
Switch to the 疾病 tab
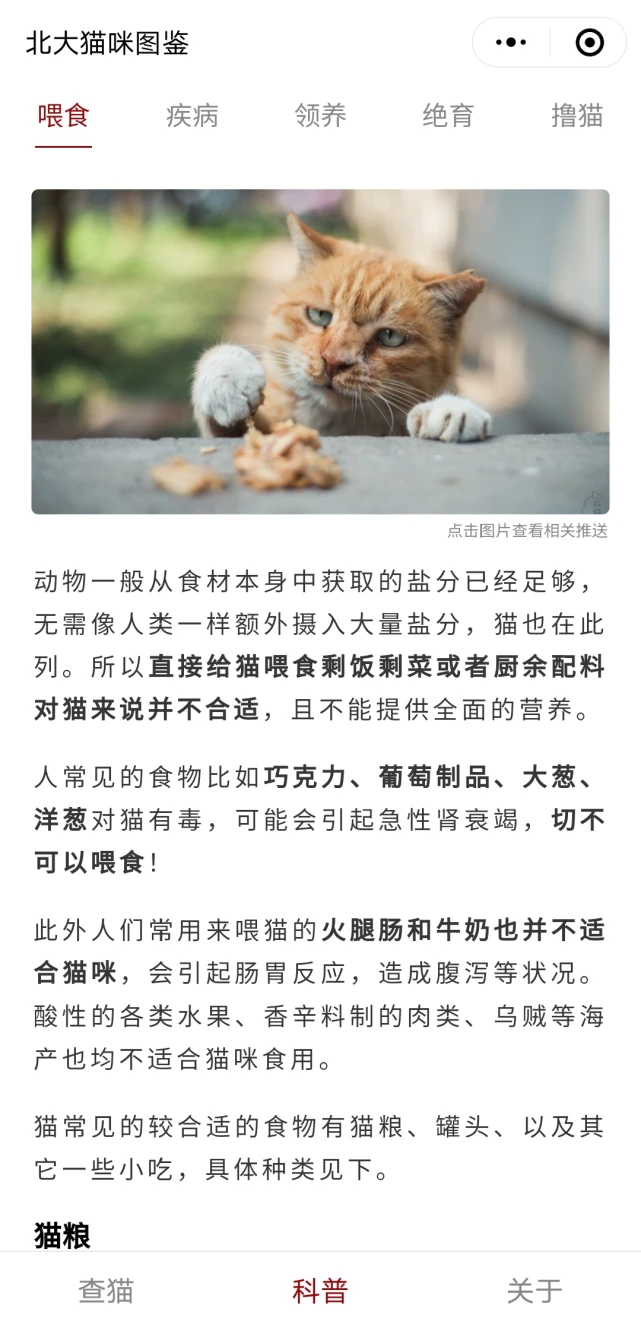[x=192, y=116]
